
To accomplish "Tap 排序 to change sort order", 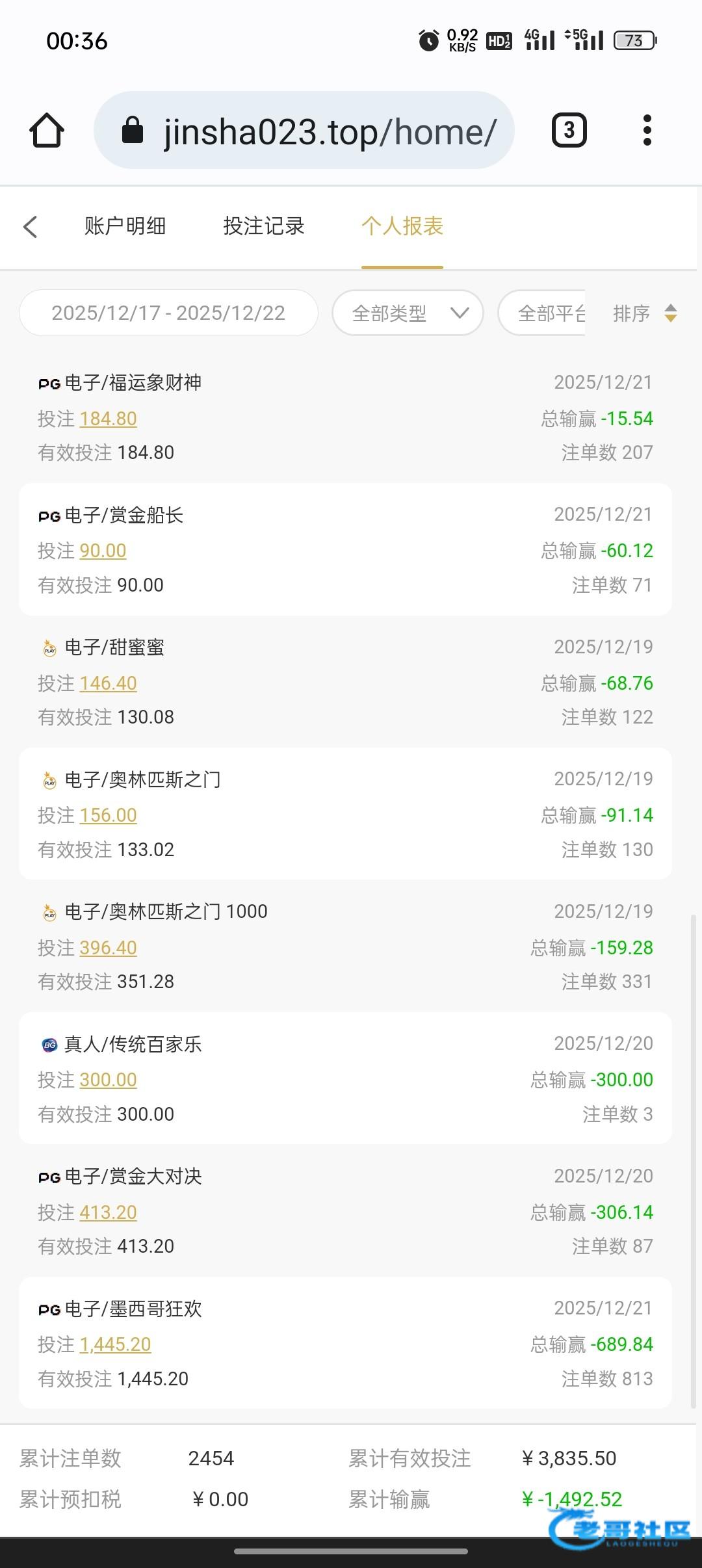I will pos(644,313).
